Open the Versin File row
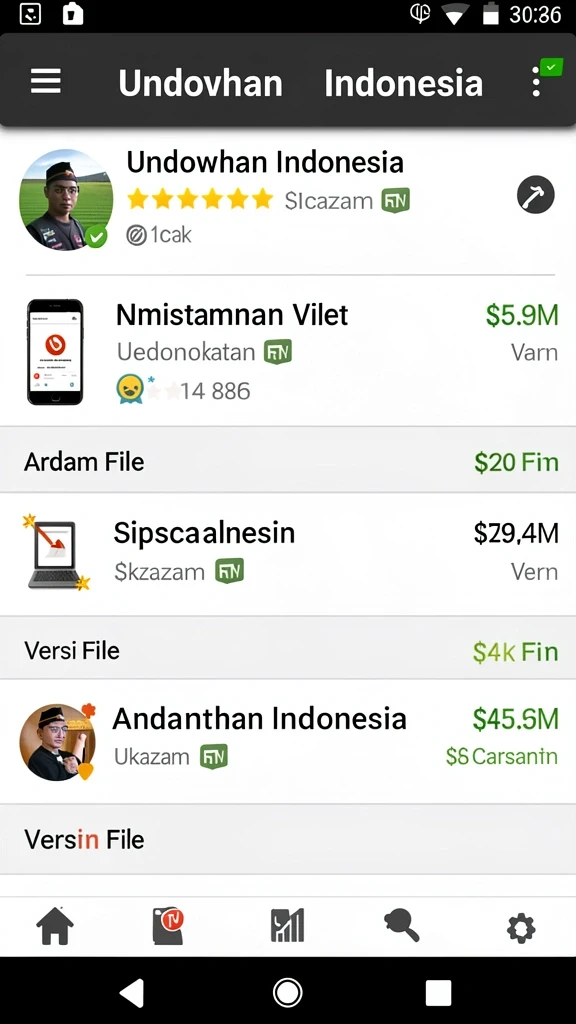576x1024 pixels. pyautogui.click(x=288, y=839)
